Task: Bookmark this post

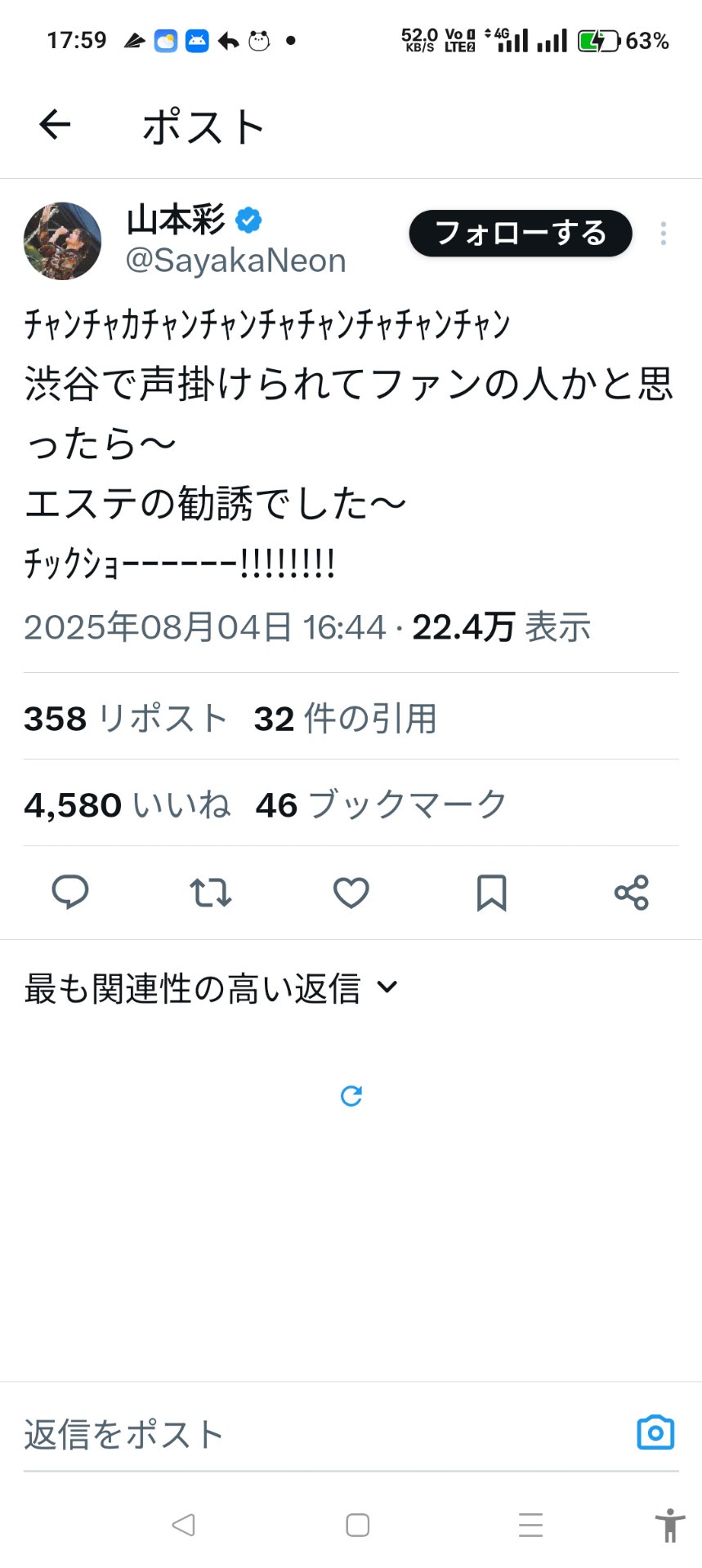Action: [x=492, y=893]
